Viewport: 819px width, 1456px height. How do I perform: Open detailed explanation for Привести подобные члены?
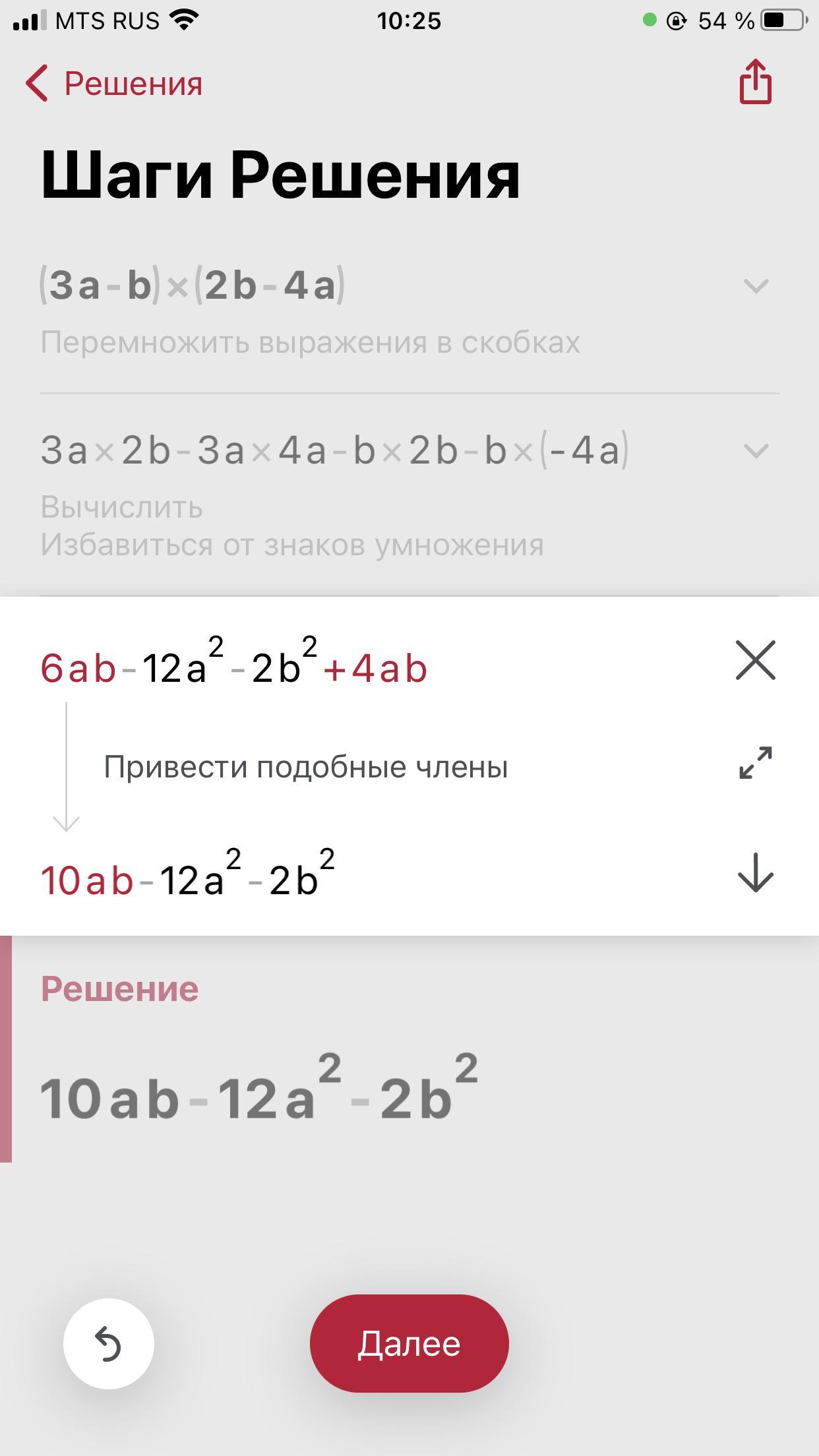click(756, 763)
